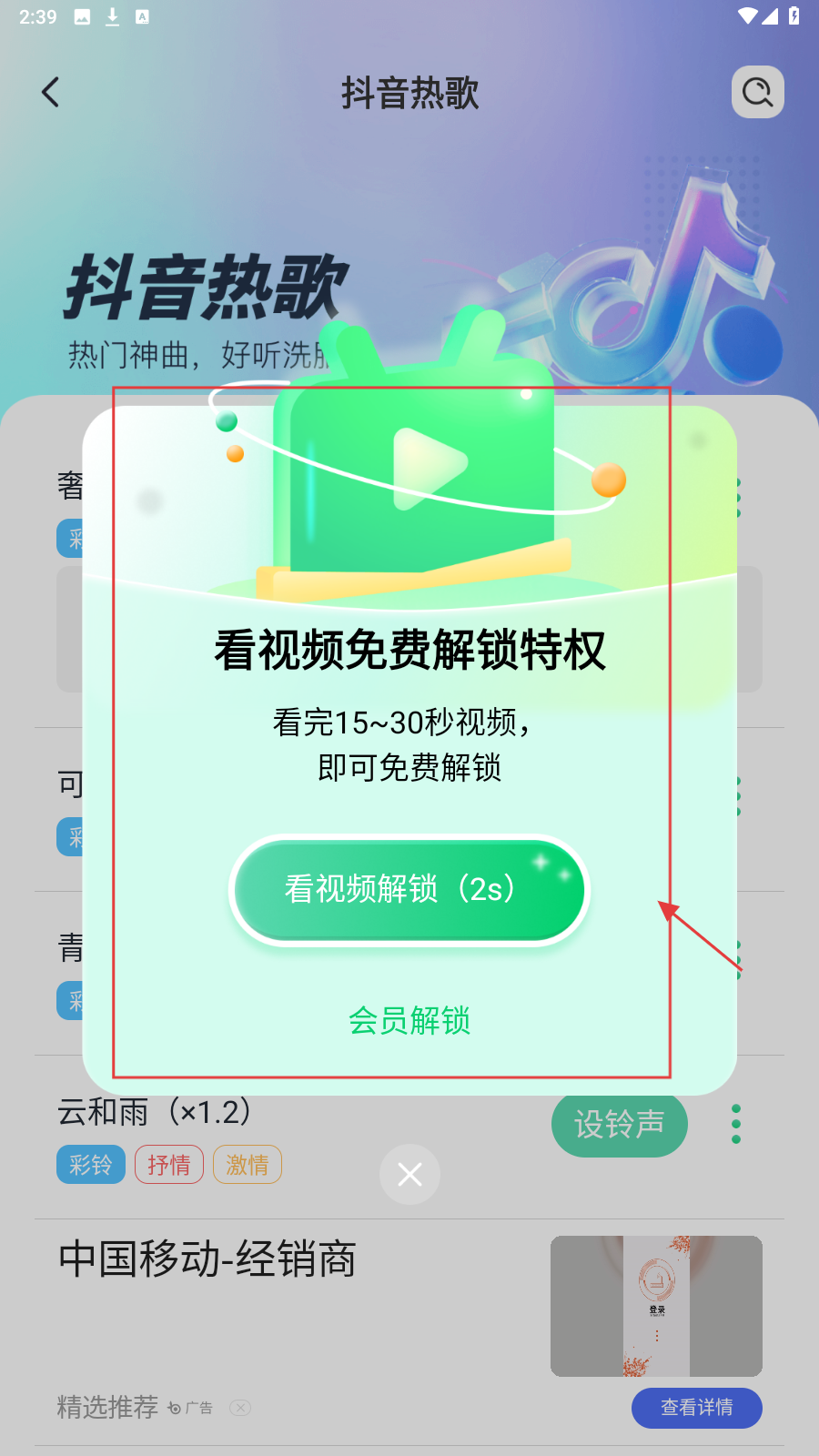Viewport: 819px width, 1456px height.
Task: Tap the 彩铃 tag on 云和雨
Action: 90,1165
